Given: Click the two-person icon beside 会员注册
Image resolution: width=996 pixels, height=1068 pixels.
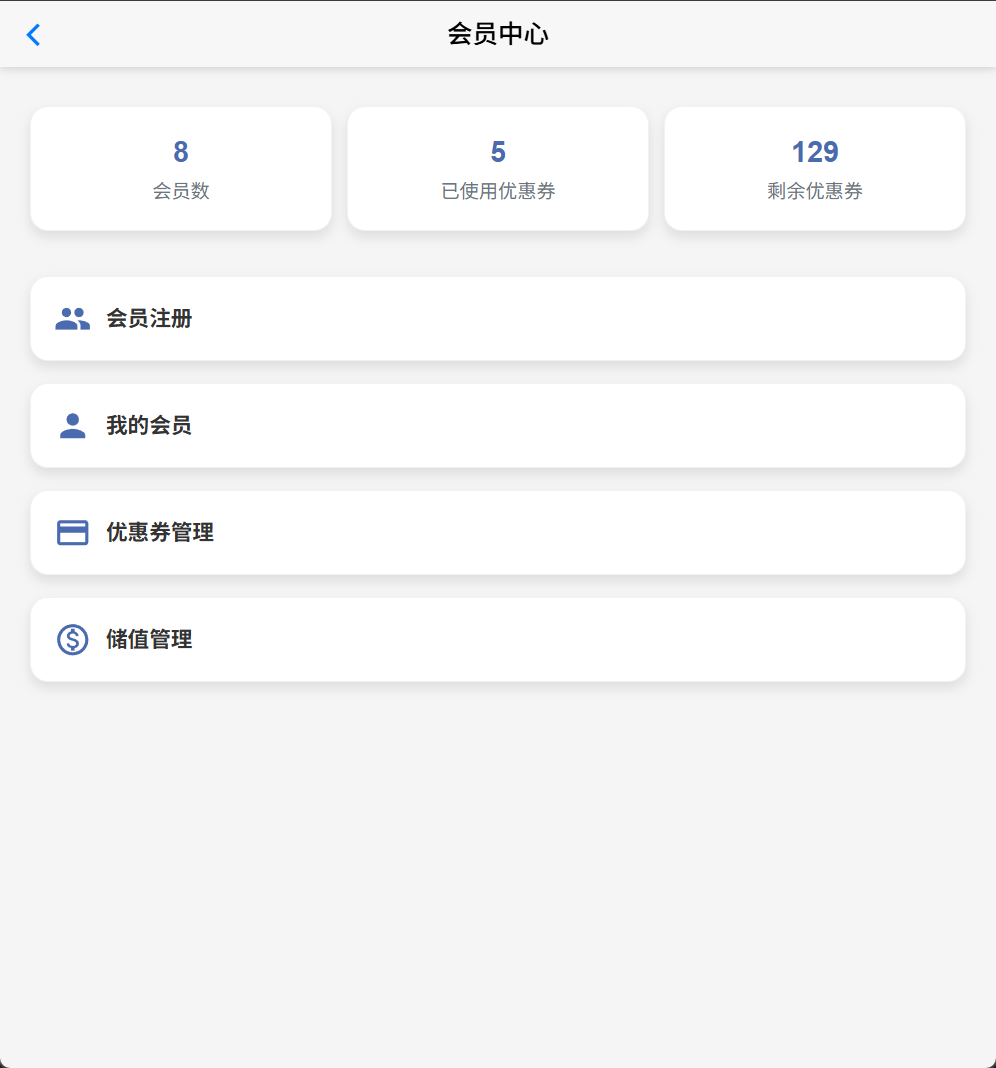Looking at the screenshot, I should tap(71, 319).
